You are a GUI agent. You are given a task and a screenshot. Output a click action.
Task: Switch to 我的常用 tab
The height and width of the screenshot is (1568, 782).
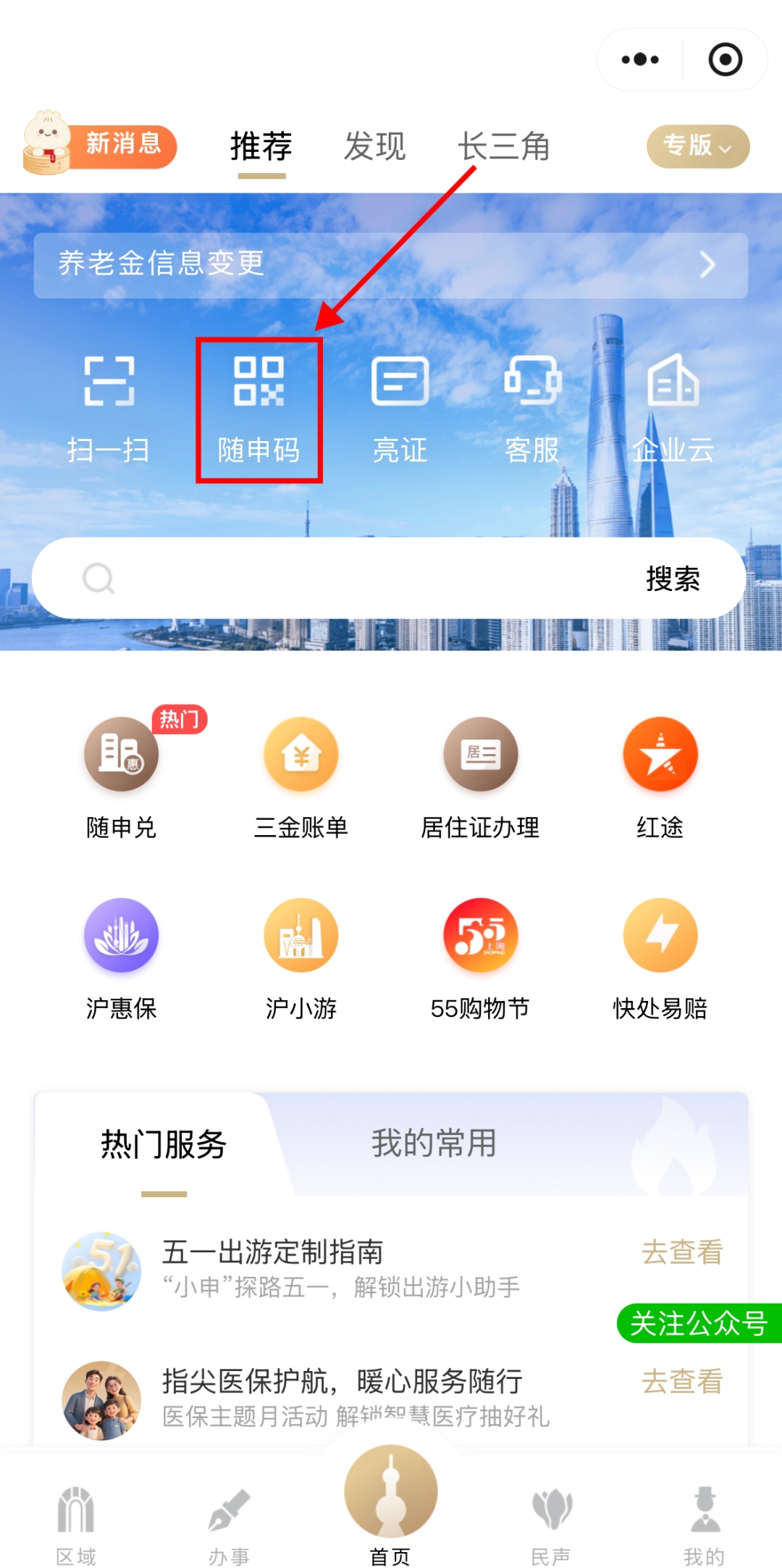point(434,1144)
